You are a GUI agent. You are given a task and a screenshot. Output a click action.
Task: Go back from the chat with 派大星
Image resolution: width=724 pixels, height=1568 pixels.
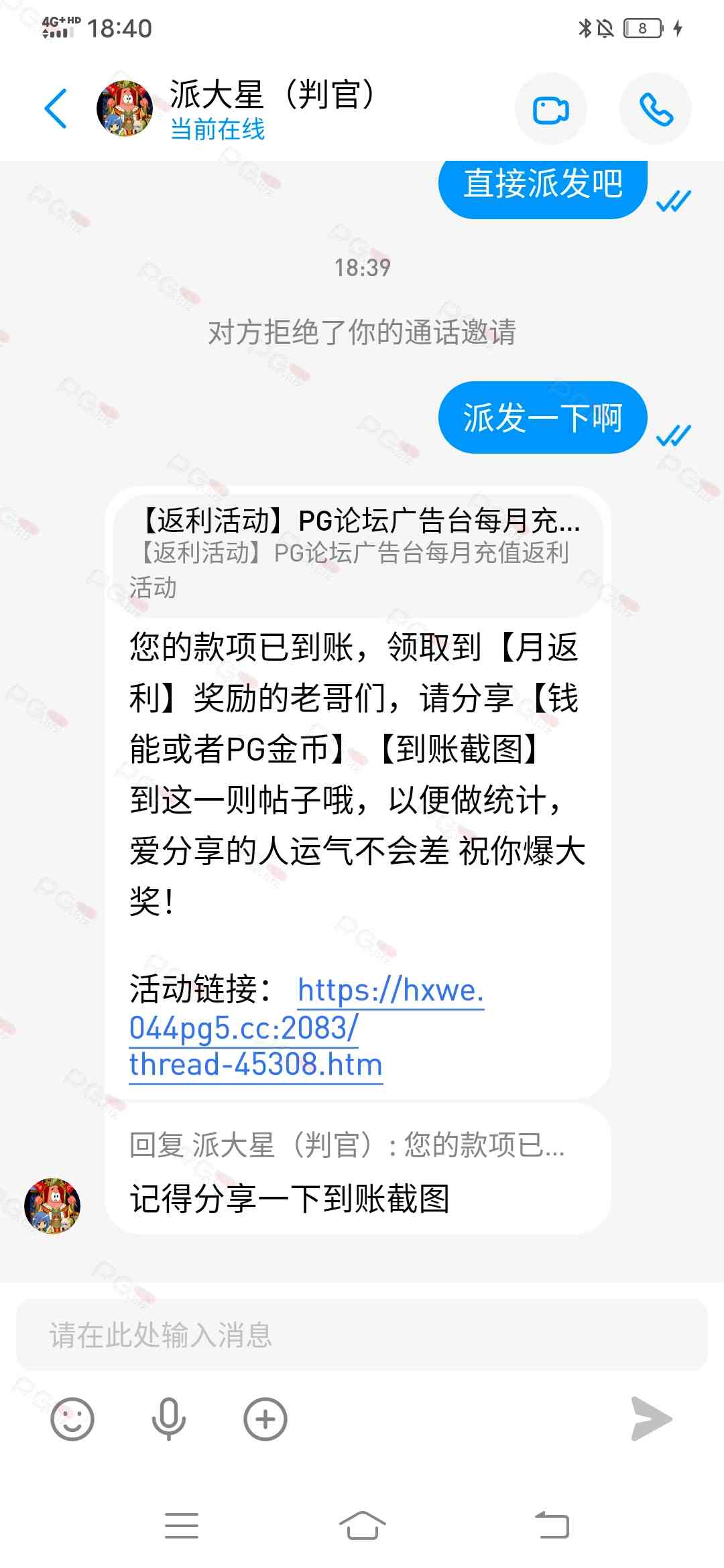click(56, 109)
